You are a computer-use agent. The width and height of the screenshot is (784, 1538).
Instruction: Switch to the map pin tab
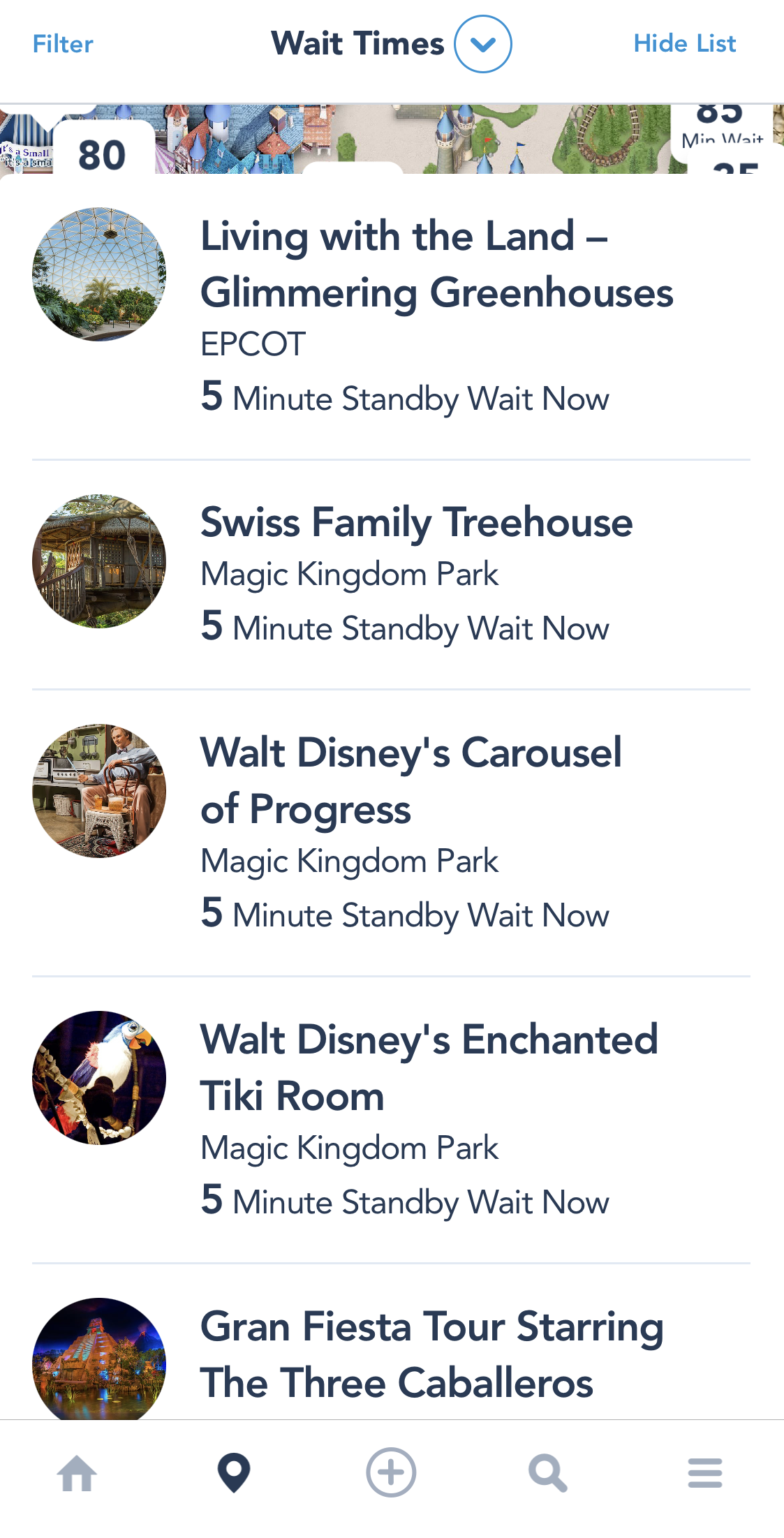coord(234,1473)
